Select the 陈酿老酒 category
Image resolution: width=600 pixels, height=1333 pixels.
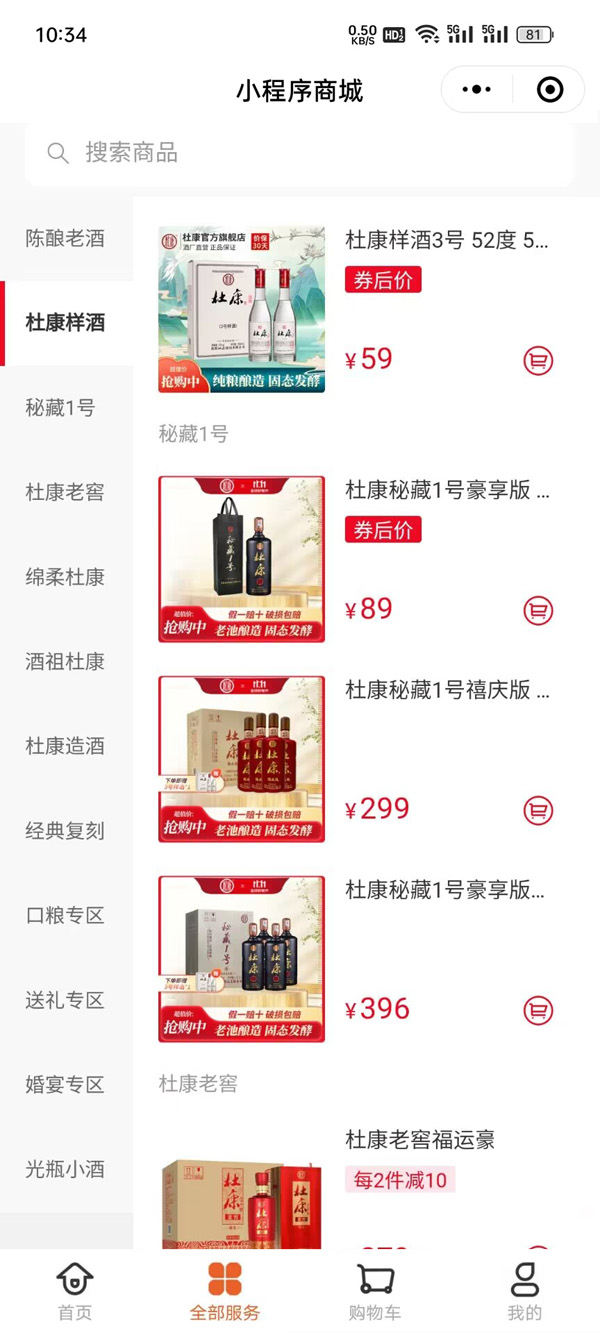click(65, 239)
